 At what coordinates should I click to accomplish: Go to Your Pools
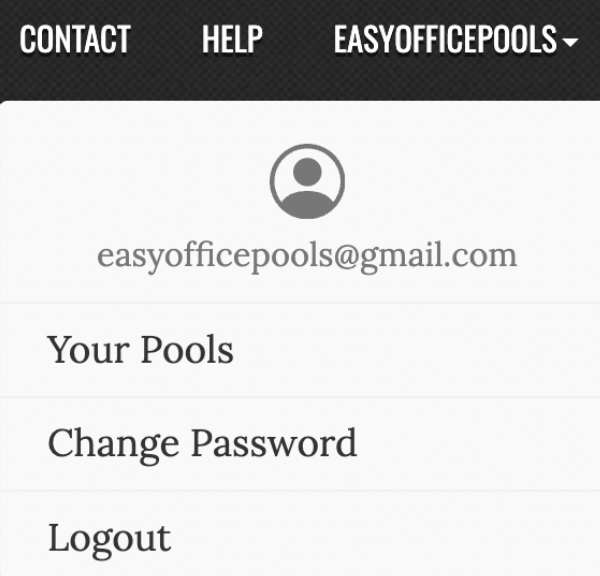(140, 350)
